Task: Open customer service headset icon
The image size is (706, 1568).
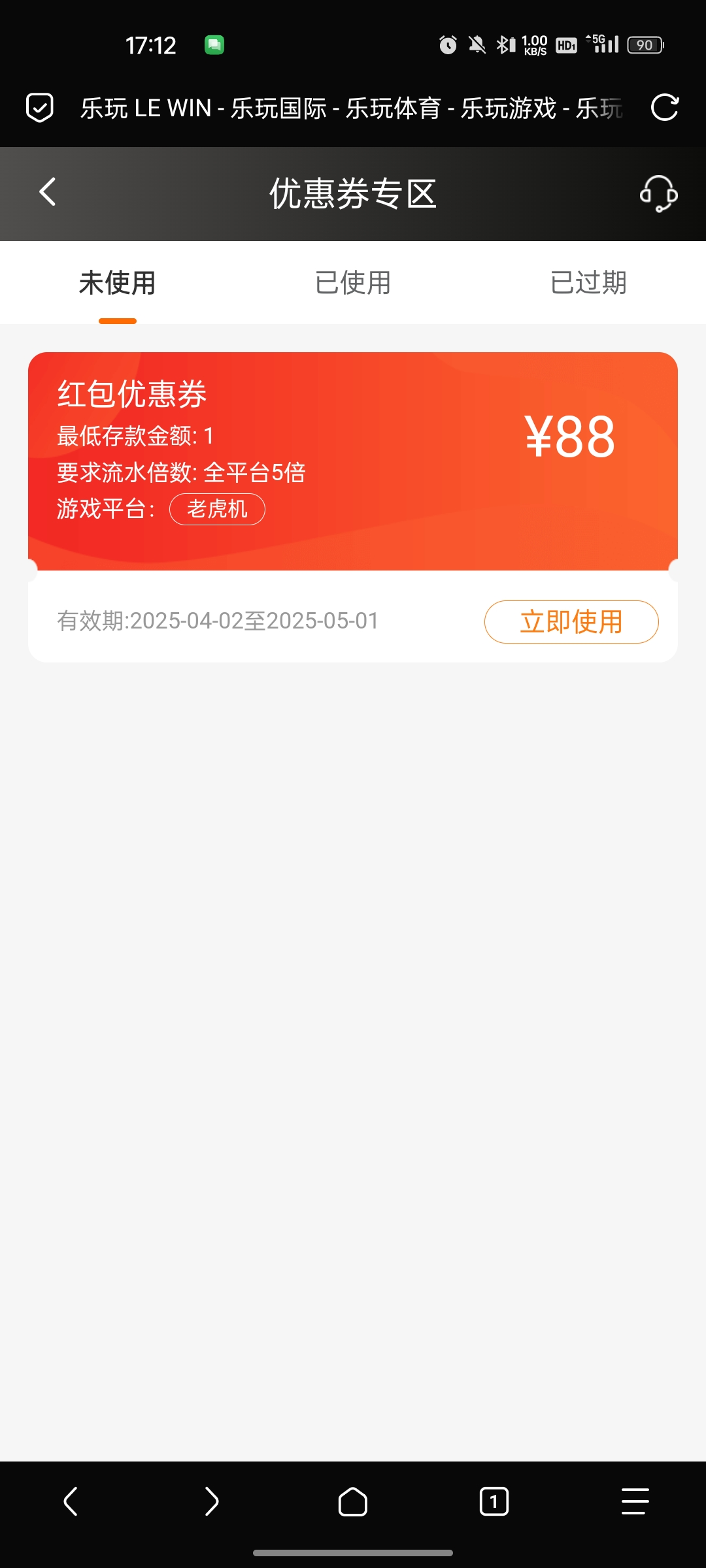Action: [658, 193]
